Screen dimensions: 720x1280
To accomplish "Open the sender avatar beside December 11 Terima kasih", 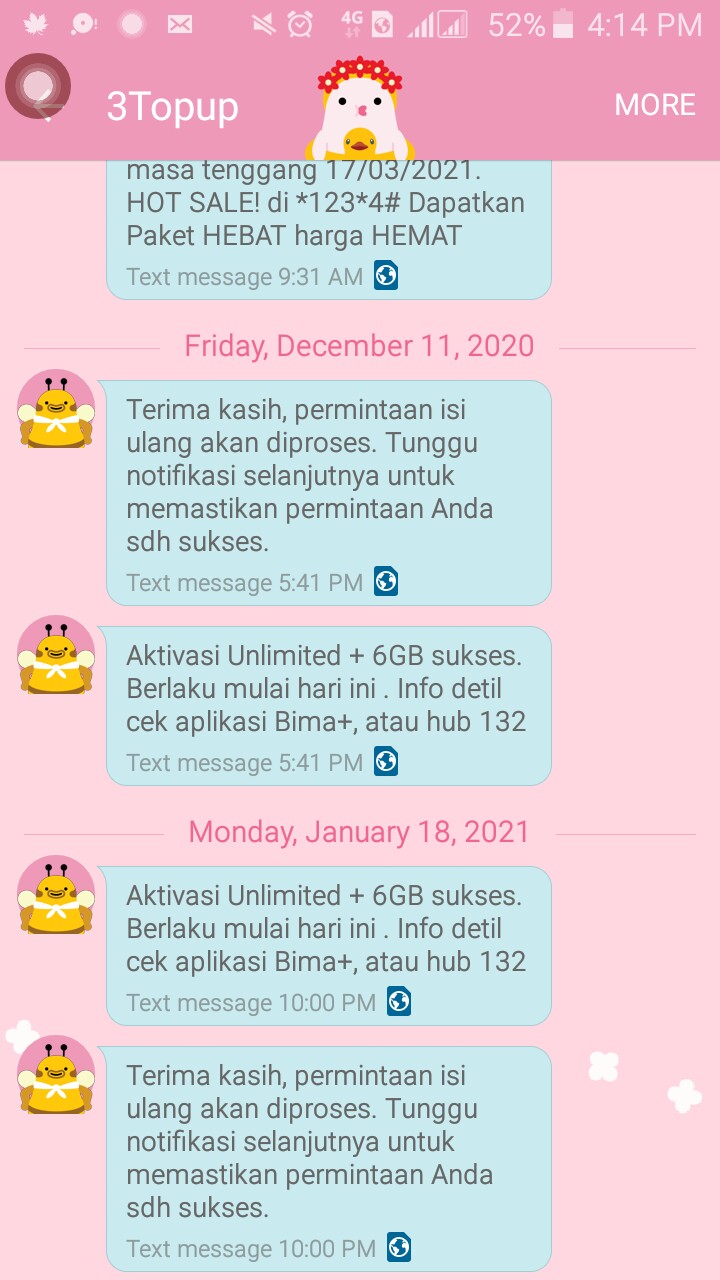I will pyautogui.click(x=56, y=408).
